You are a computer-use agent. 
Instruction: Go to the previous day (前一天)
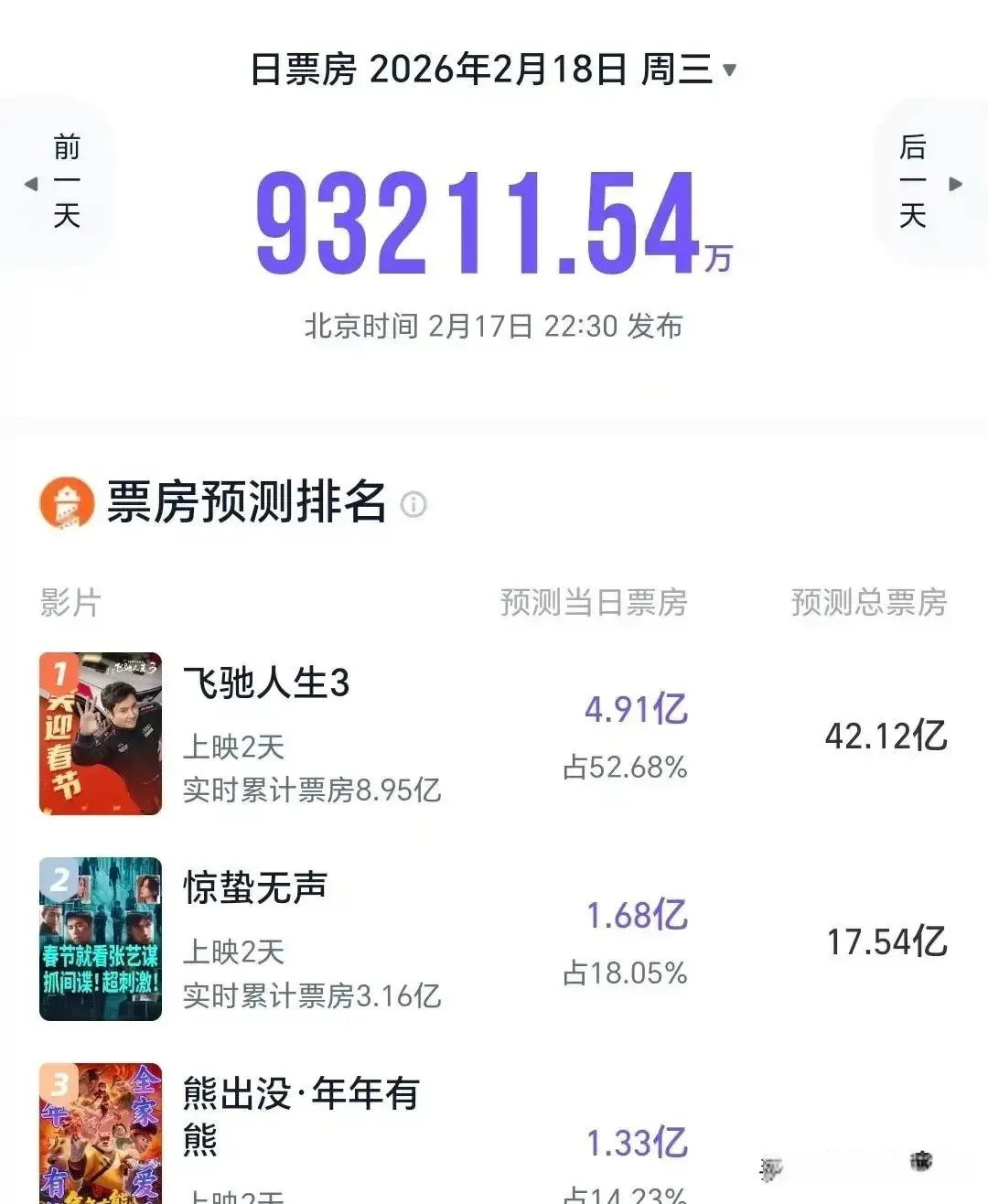(x=57, y=183)
